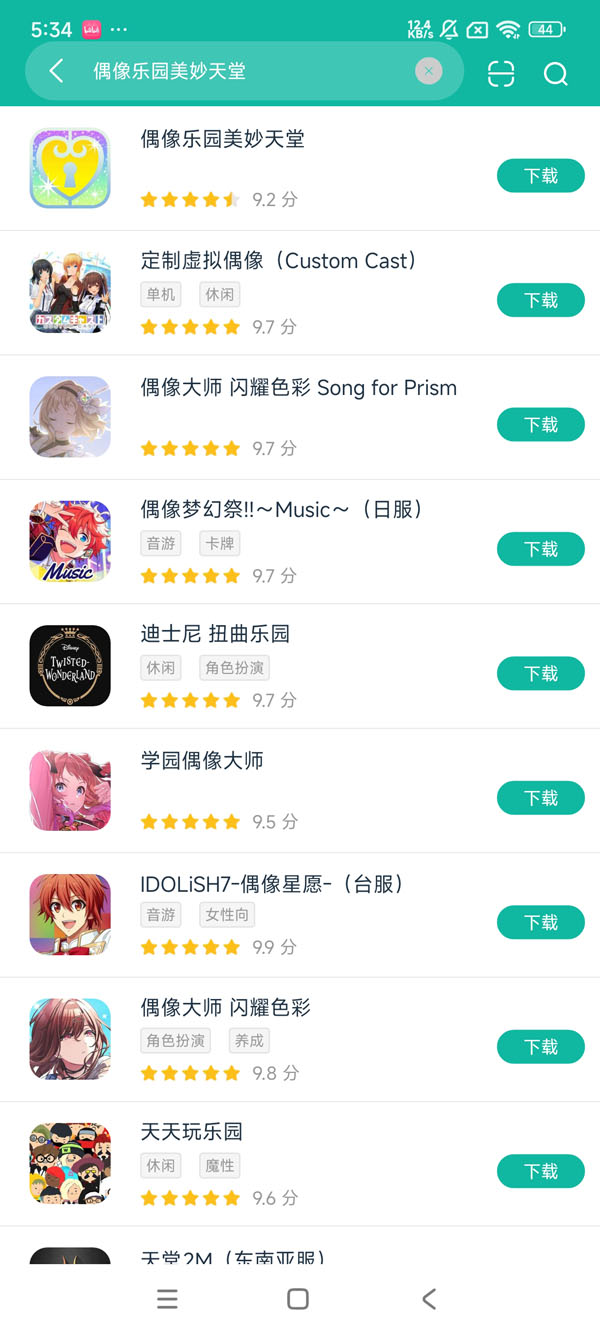The image size is (600, 1334).
Task: Download 迪士尼 扭曲乐园
Action: pyautogui.click(x=540, y=674)
